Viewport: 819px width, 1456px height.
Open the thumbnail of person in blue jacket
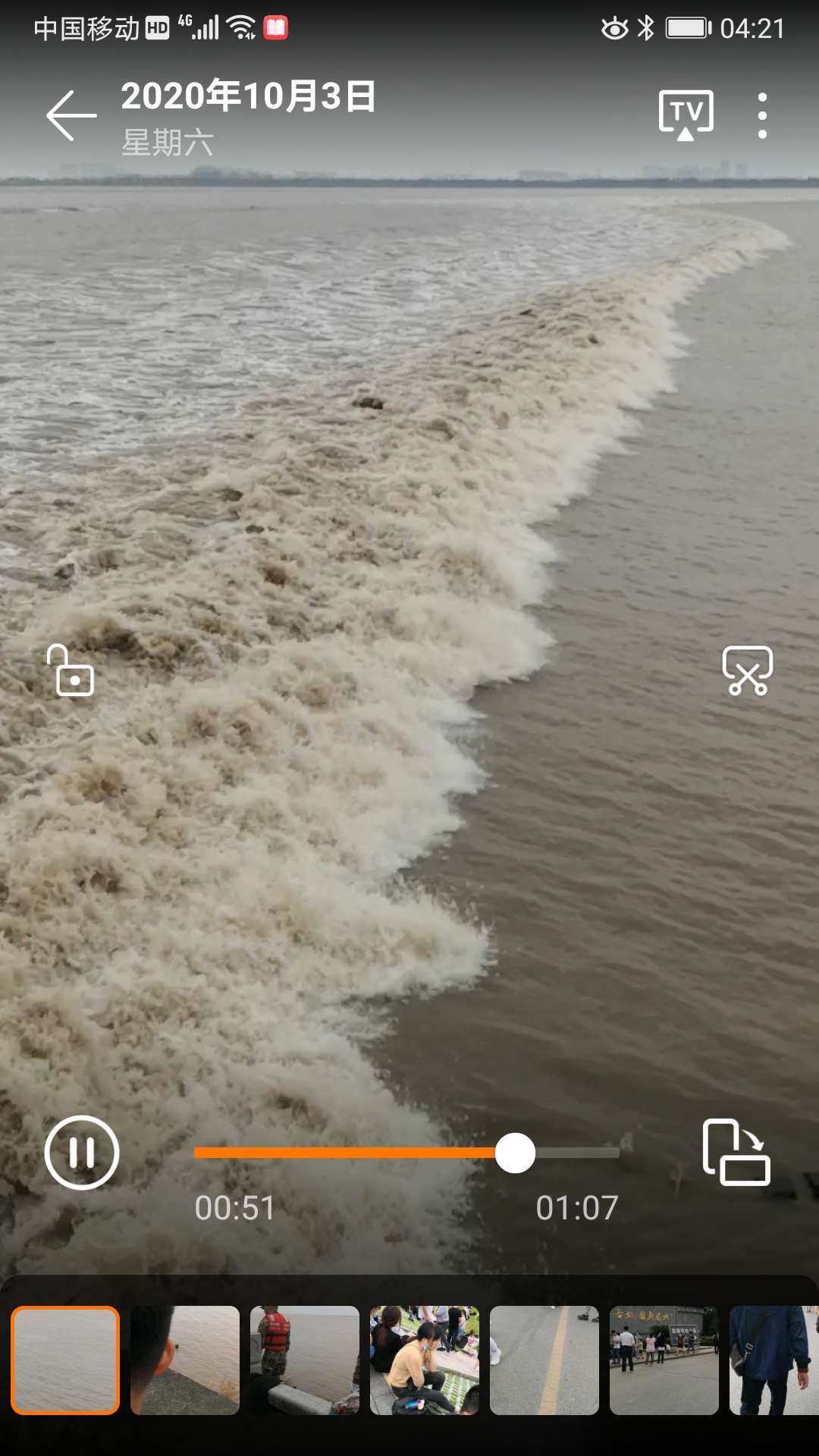coord(773,1360)
